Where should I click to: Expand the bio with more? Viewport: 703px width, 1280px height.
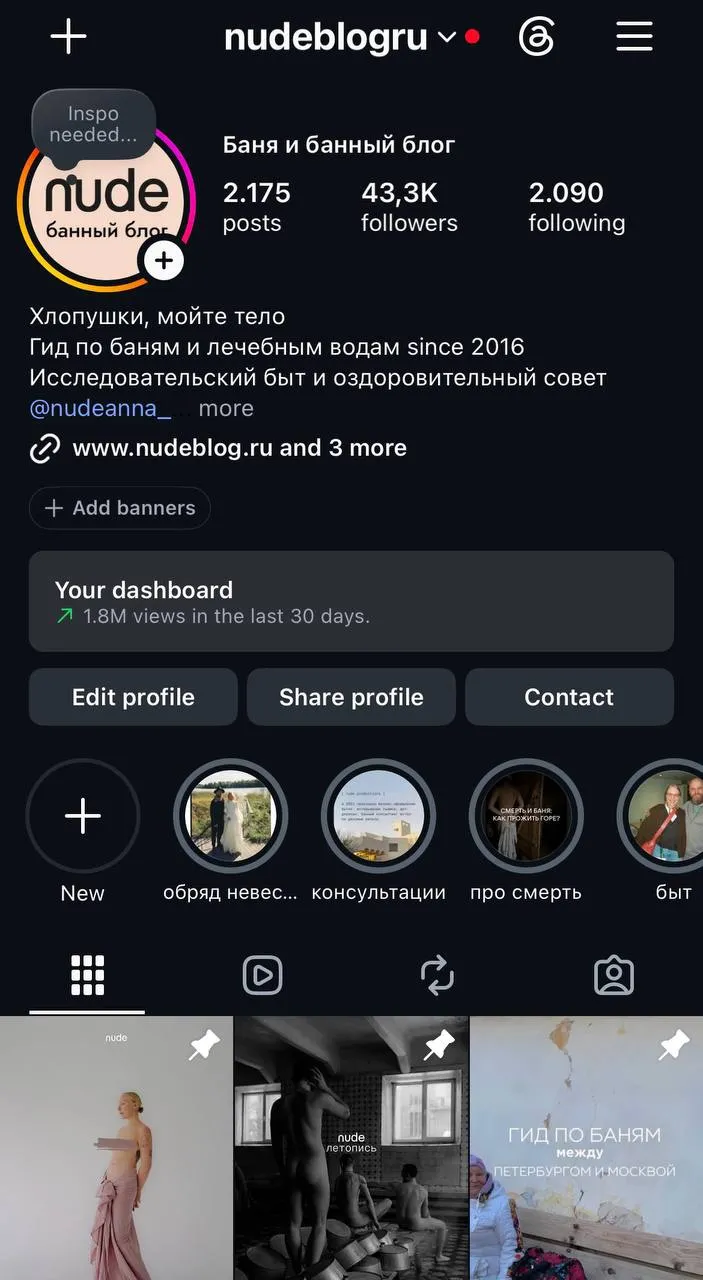click(x=226, y=408)
